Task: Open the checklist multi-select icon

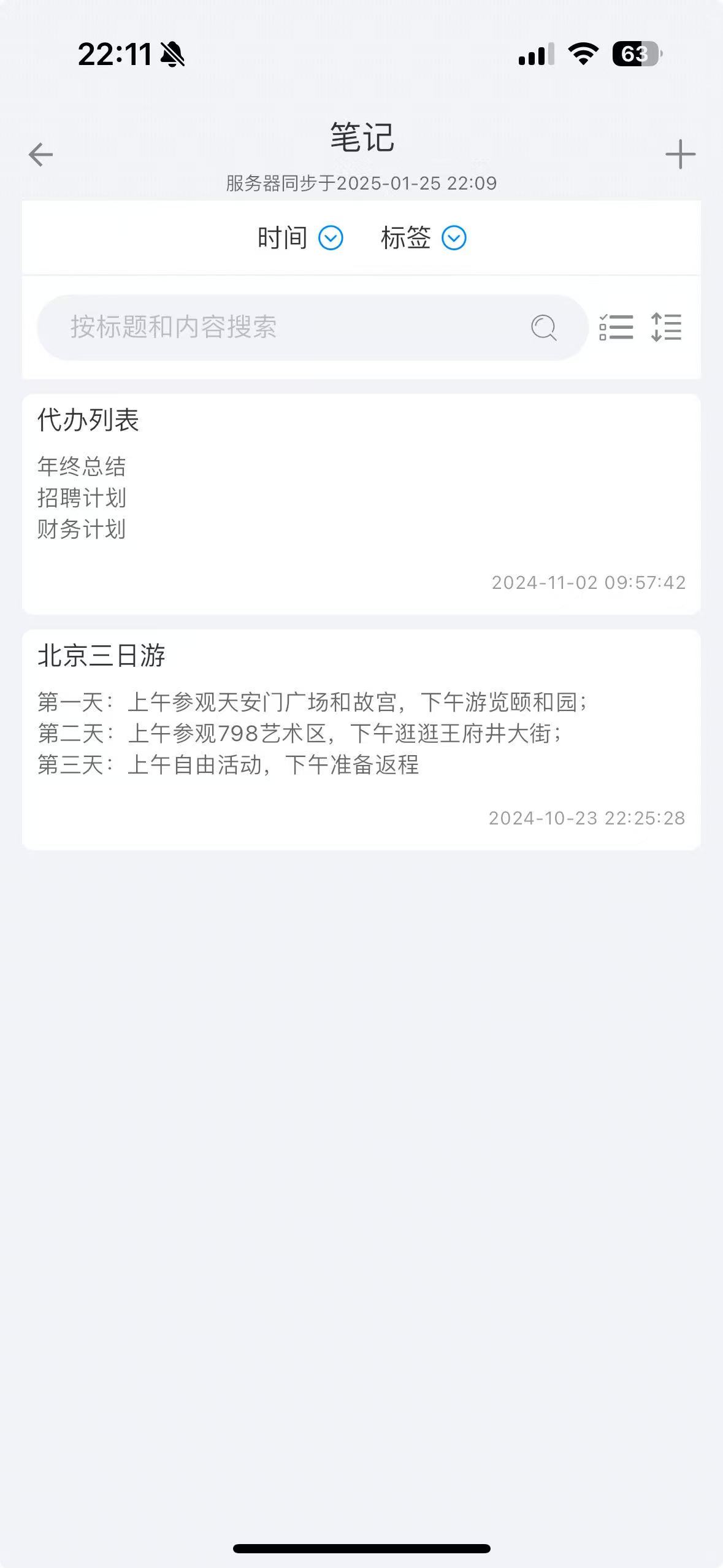Action: [x=616, y=327]
